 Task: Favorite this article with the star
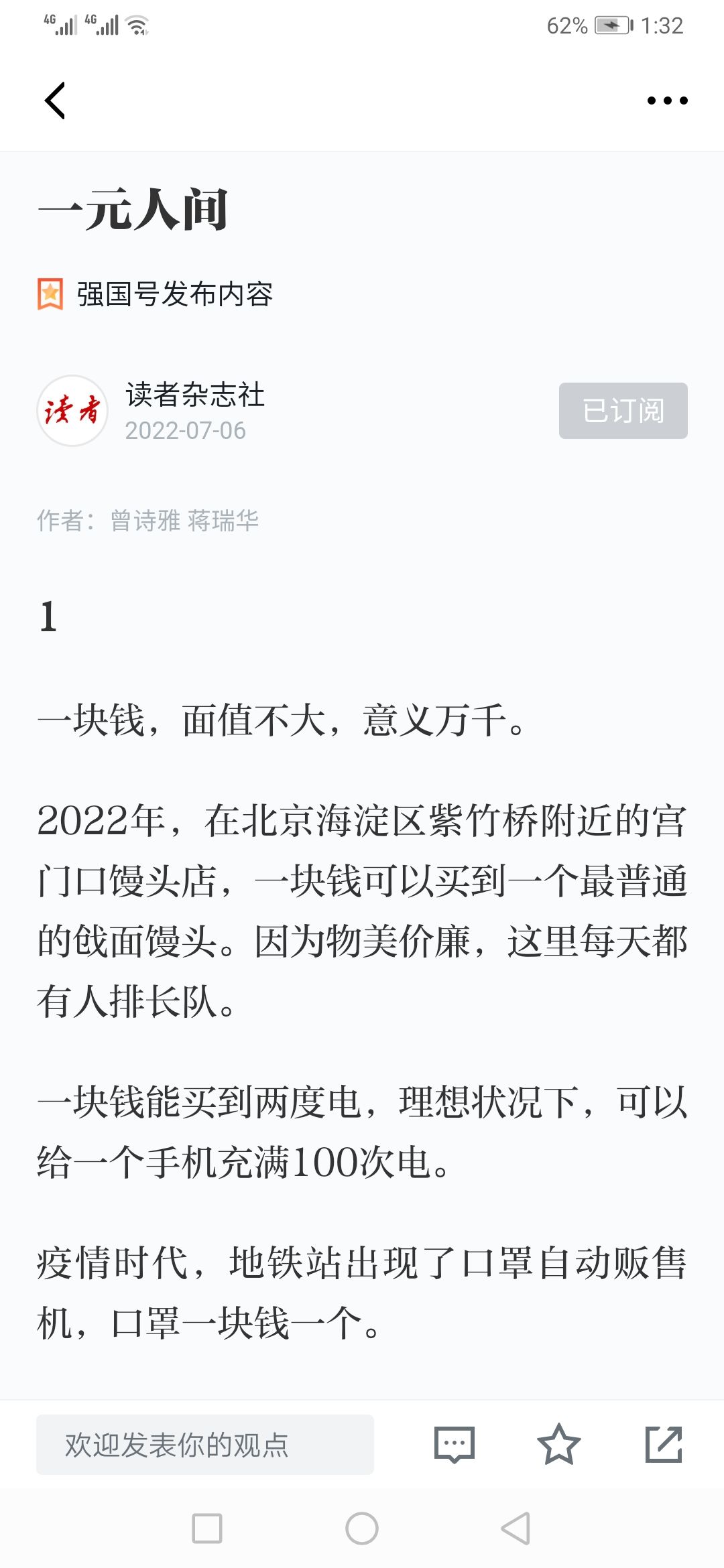558,1445
